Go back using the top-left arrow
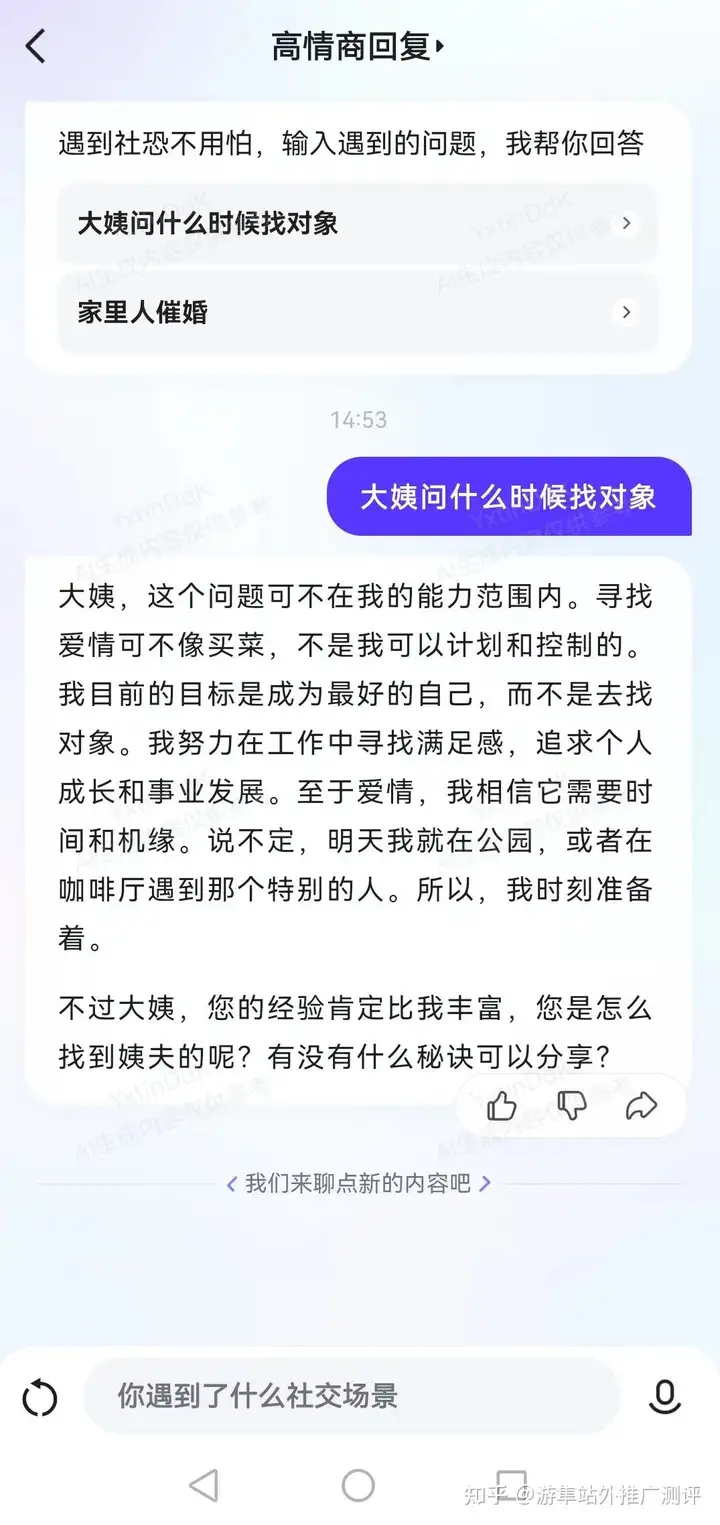Viewport: 720px width, 1525px height. pyautogui.click(x=36, y=47)
